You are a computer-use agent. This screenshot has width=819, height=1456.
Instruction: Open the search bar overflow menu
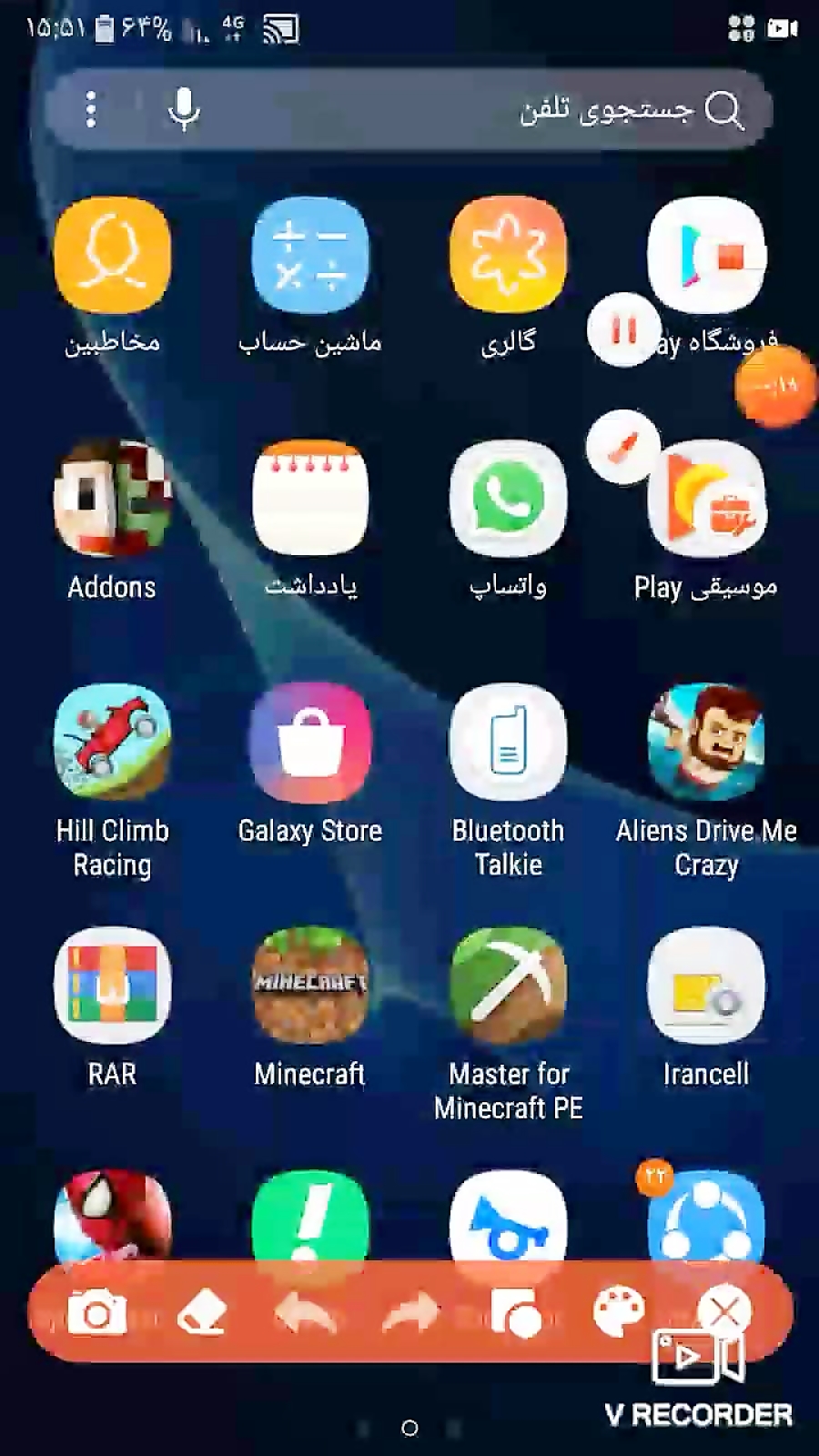coord(91,110)
